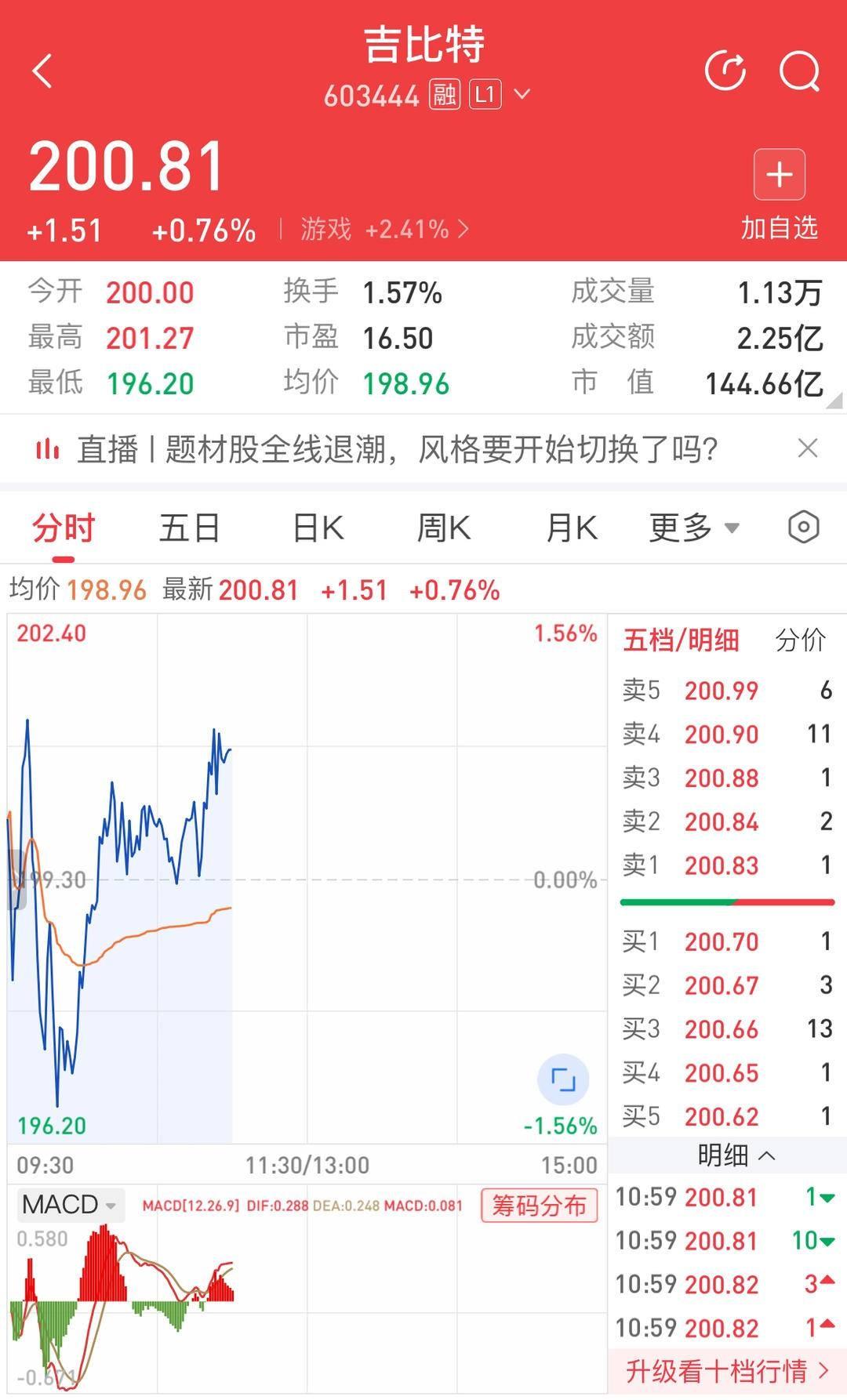Open the 游戏 sector link
This screenshot has height=1400, width=847.
[x=384, y=230]
